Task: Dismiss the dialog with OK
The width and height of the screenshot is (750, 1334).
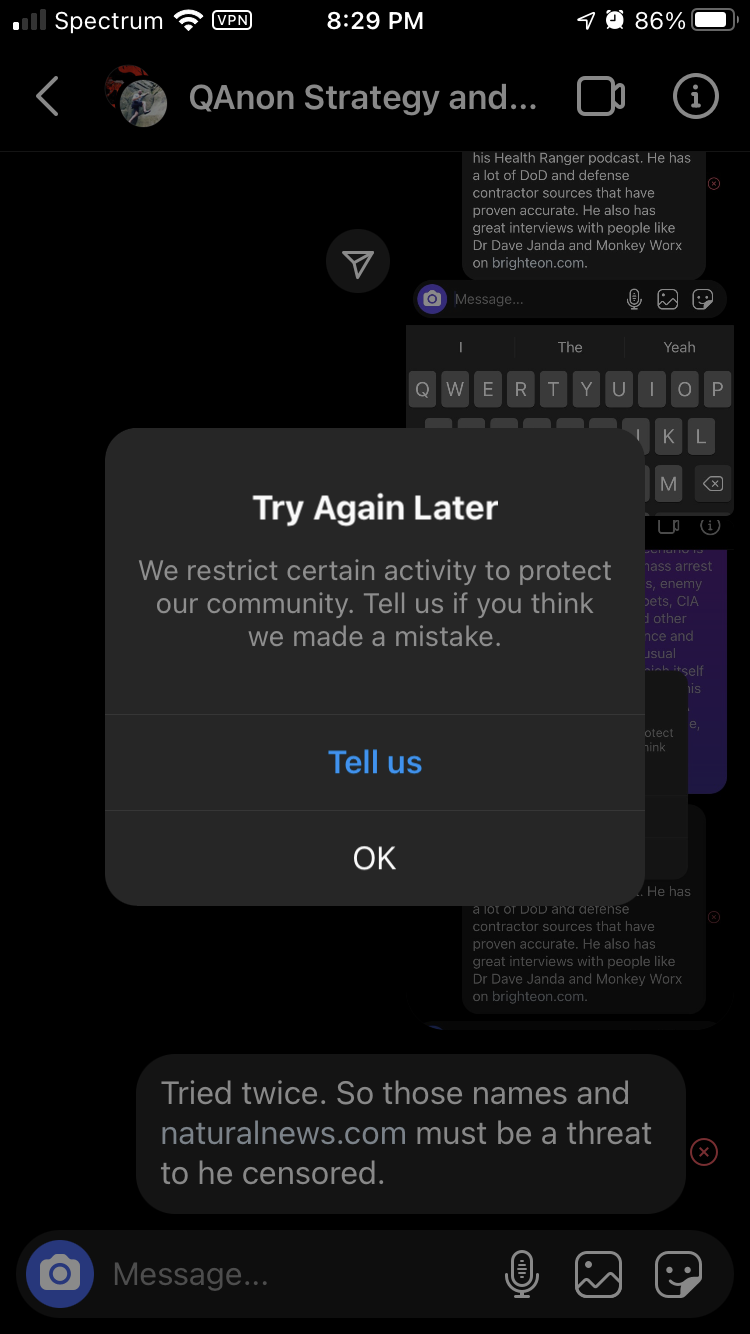Action: (x=375, y=858)
